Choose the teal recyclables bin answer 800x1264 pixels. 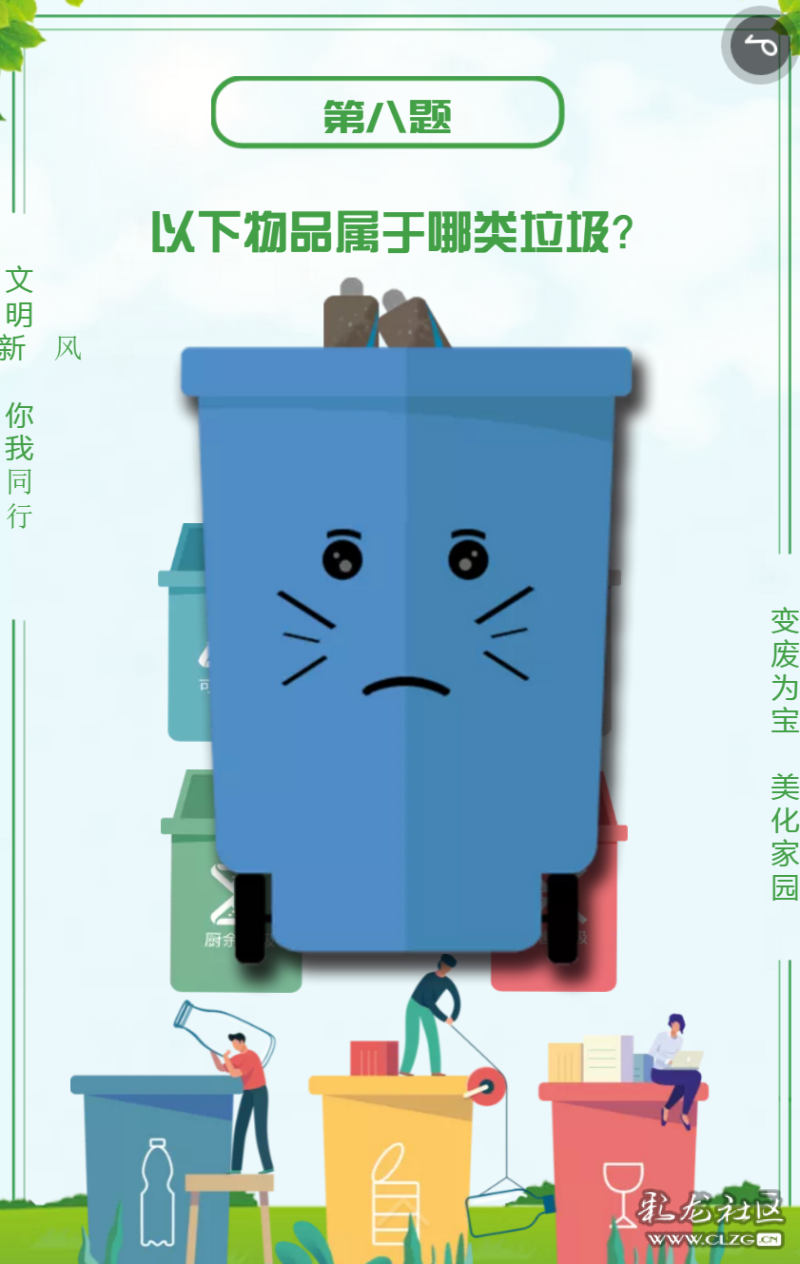186,650
